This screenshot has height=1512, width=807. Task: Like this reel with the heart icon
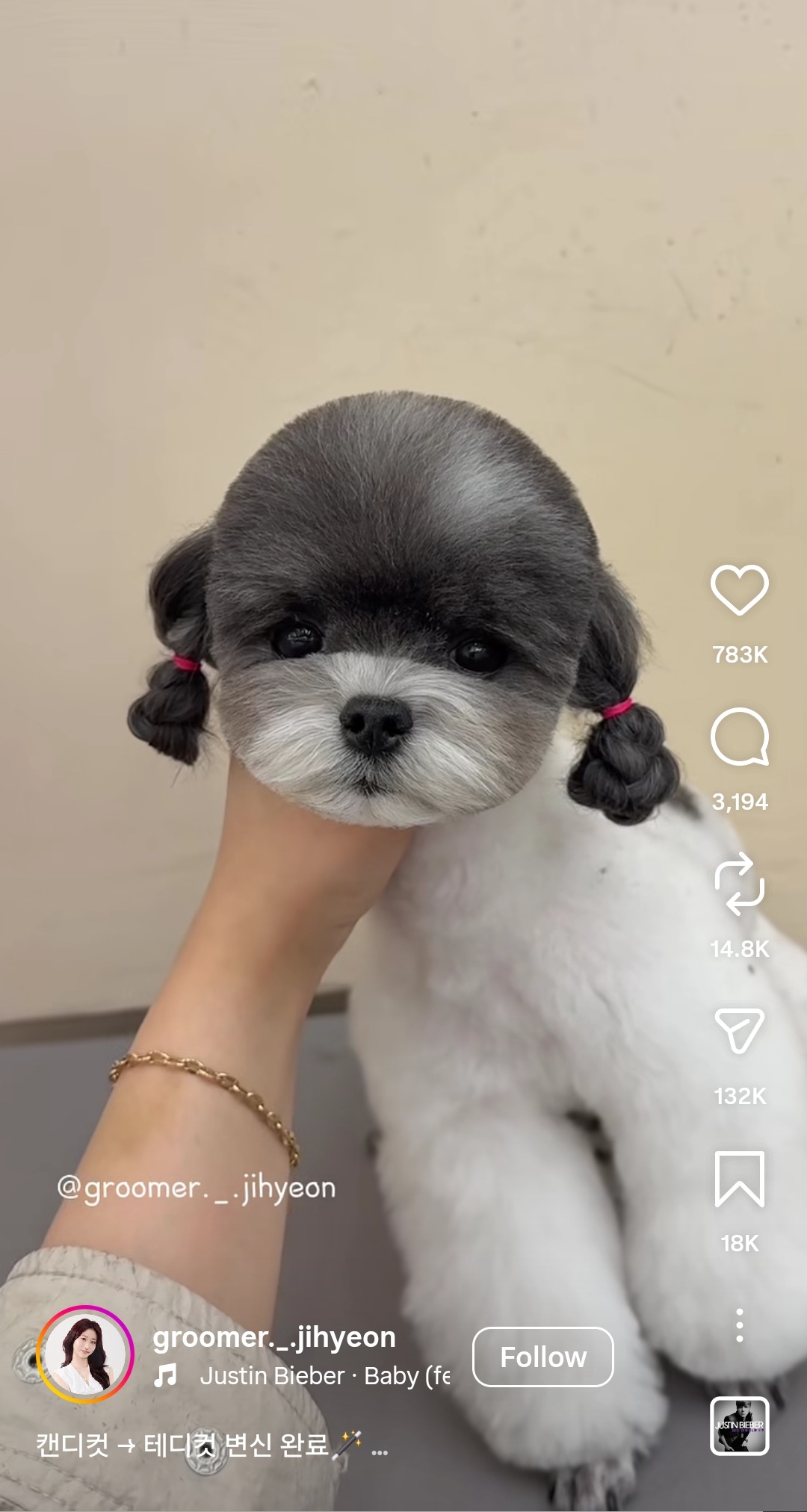coord(739,589)
